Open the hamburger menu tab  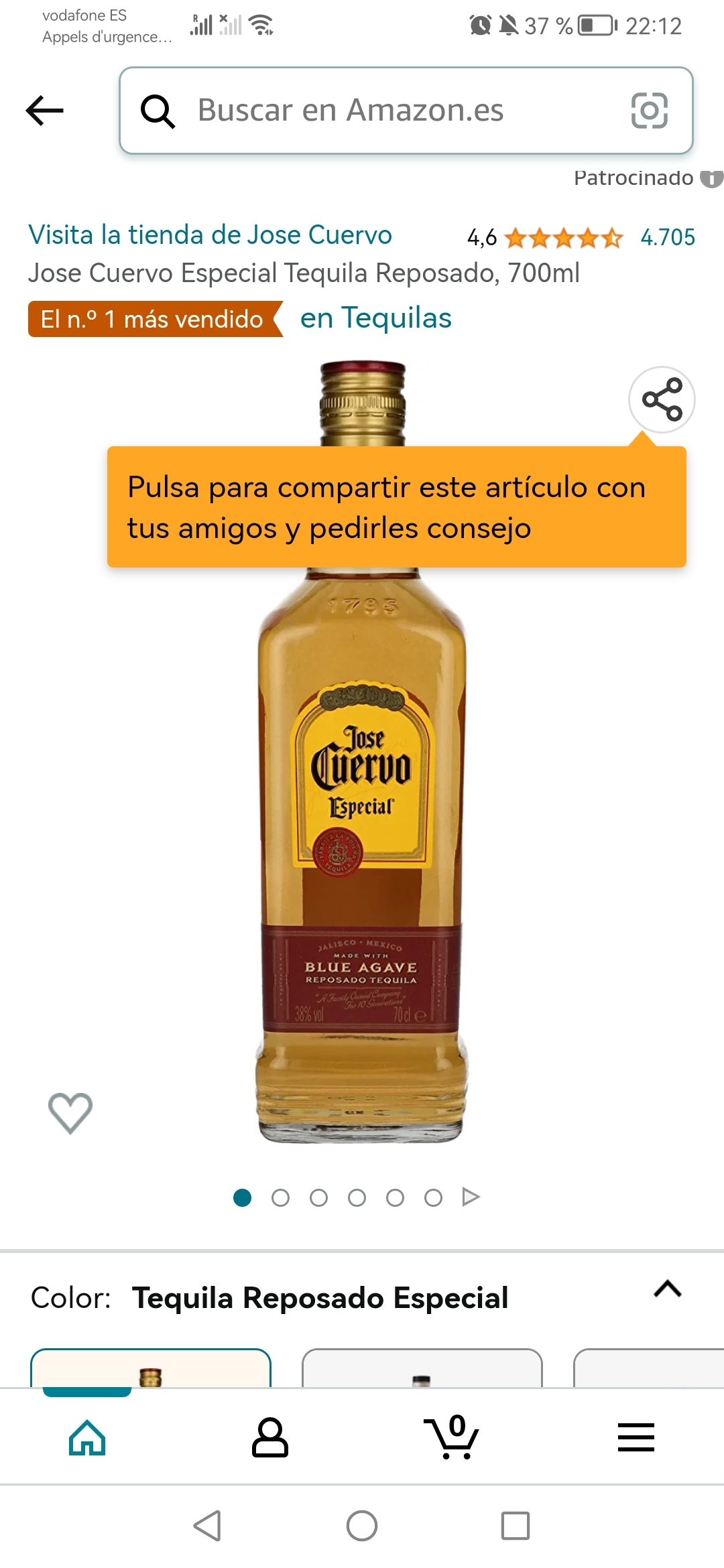(x=636, y=1438)
